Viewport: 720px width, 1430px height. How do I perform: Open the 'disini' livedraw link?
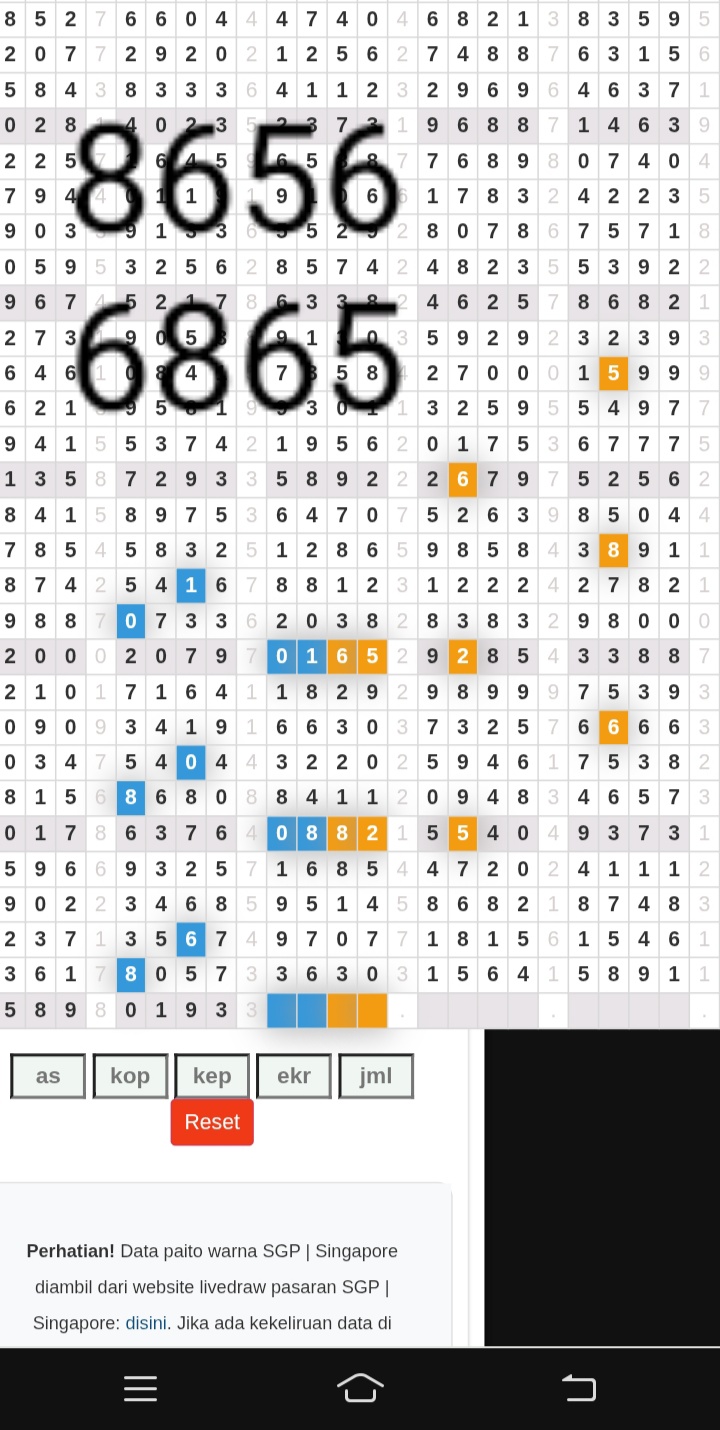click(x=146, y=1323)
